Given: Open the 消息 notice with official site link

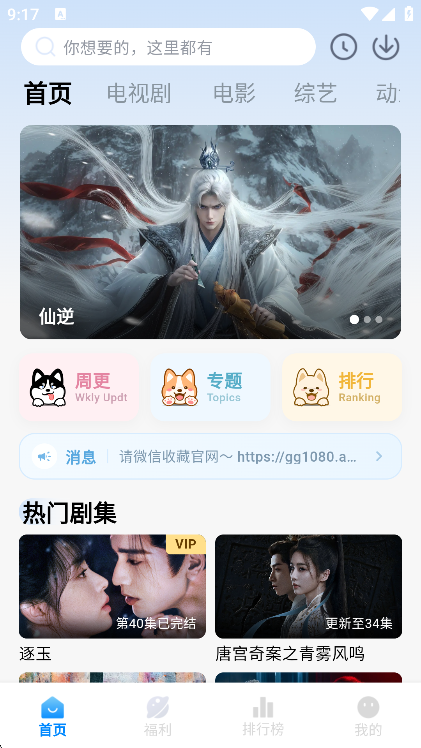Looking at the screenshot, I should click(x=210, y=457).
